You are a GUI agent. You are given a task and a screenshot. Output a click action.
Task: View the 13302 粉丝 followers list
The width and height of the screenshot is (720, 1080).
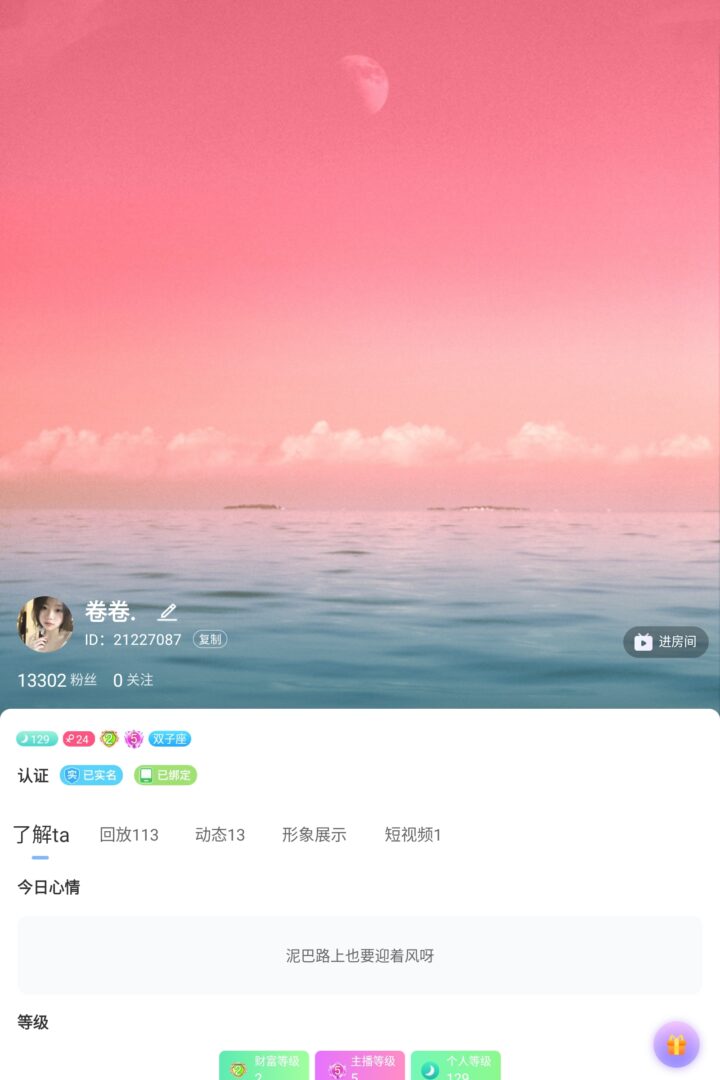click(57, 680)
